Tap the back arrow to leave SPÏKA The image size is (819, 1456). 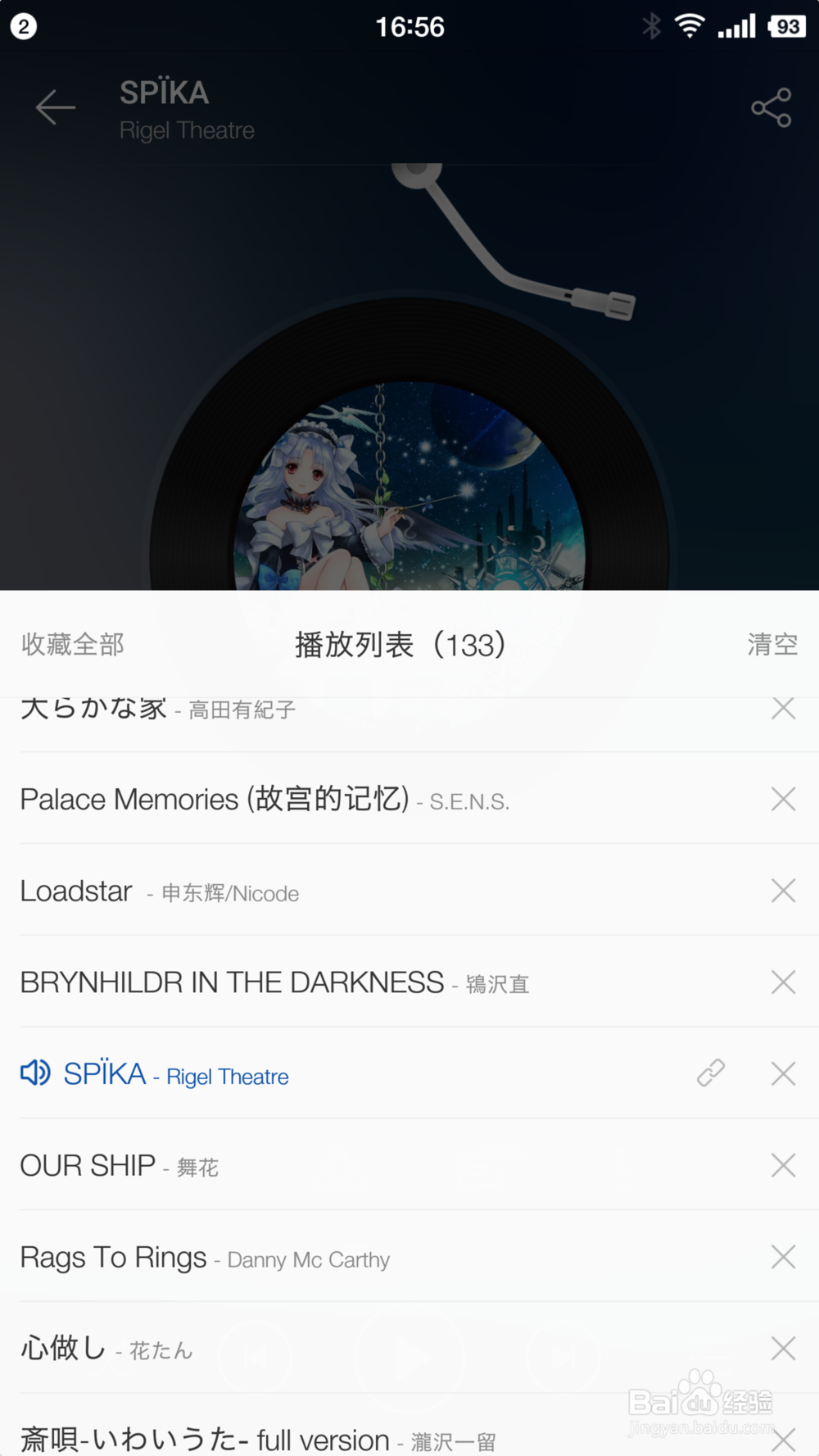point(54,107)
